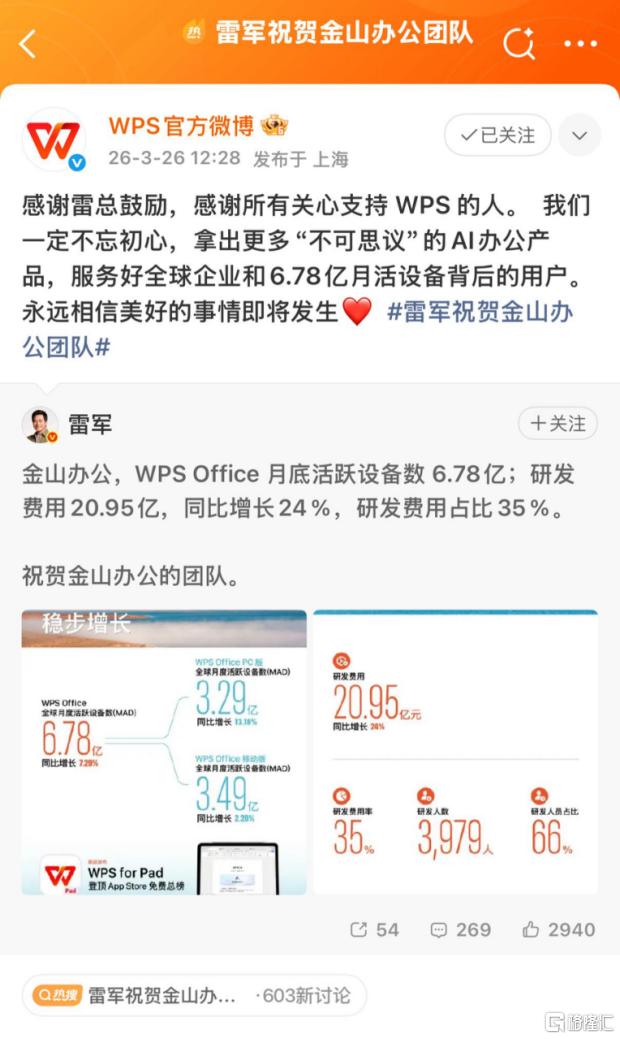The width and height of the screenshot is (620, 1039).
Task: Open 雷军's profile from the repost
Action: pyautogui.click(x=42, y=424)
